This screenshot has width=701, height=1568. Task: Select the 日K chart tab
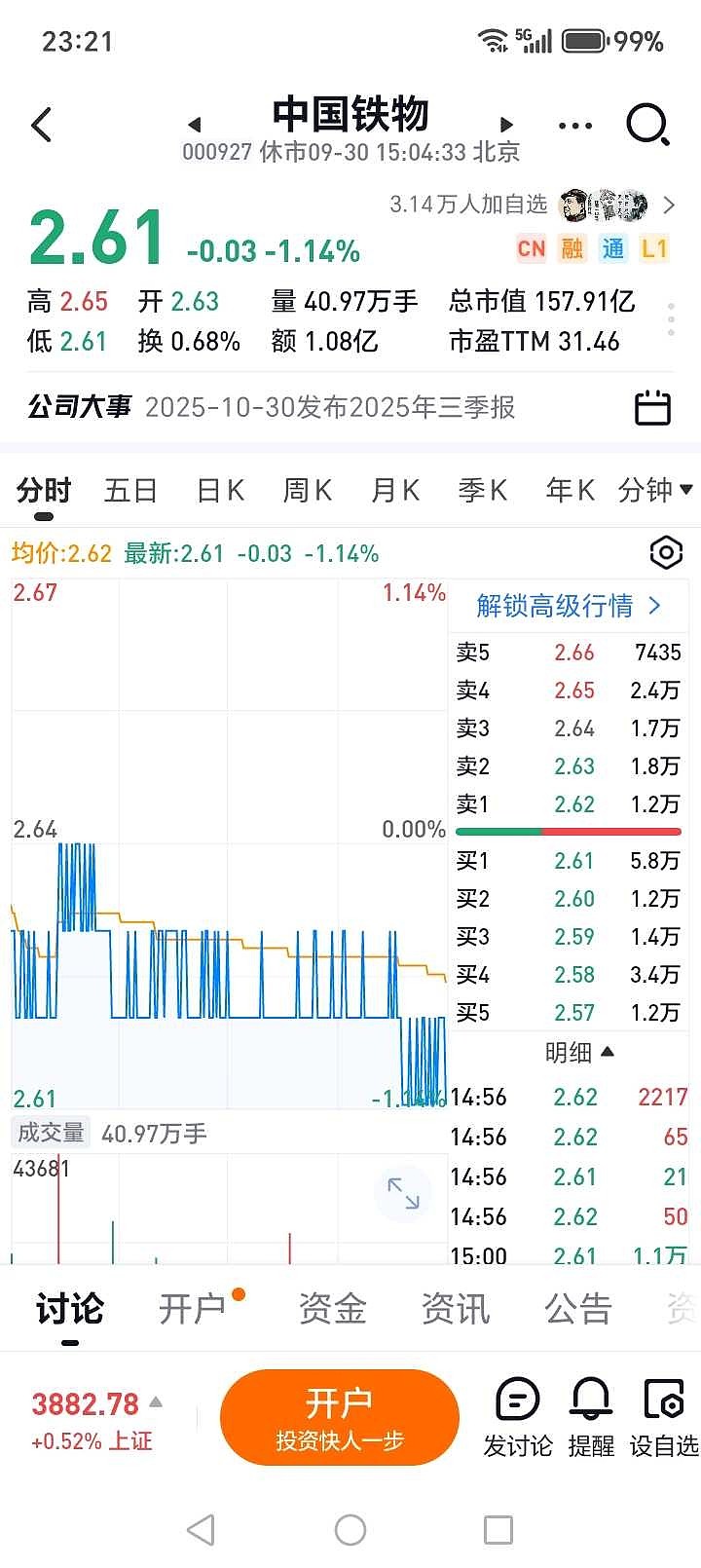tap(220, 490)
